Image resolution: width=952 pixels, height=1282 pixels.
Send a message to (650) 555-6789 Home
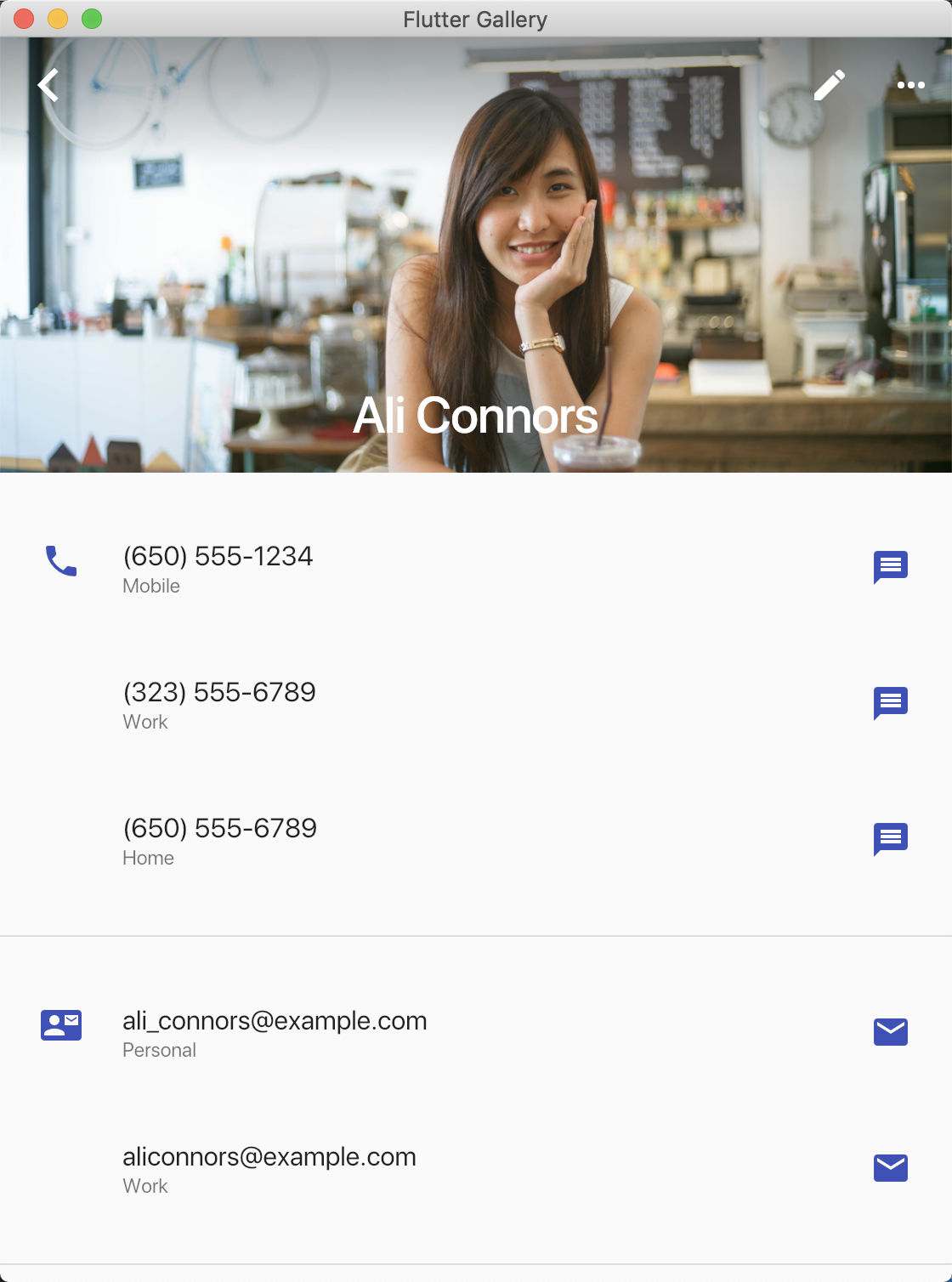[890, 839]
